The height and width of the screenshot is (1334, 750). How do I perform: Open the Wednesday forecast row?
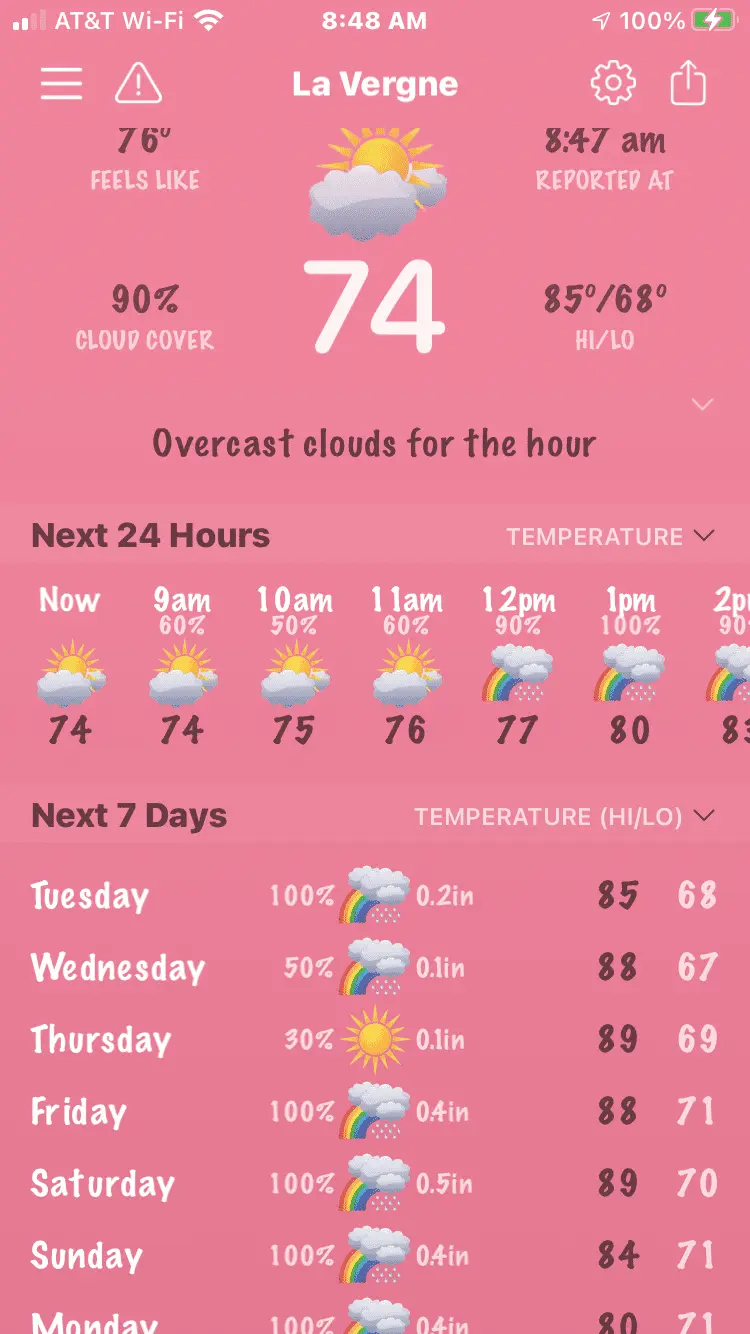374,967
